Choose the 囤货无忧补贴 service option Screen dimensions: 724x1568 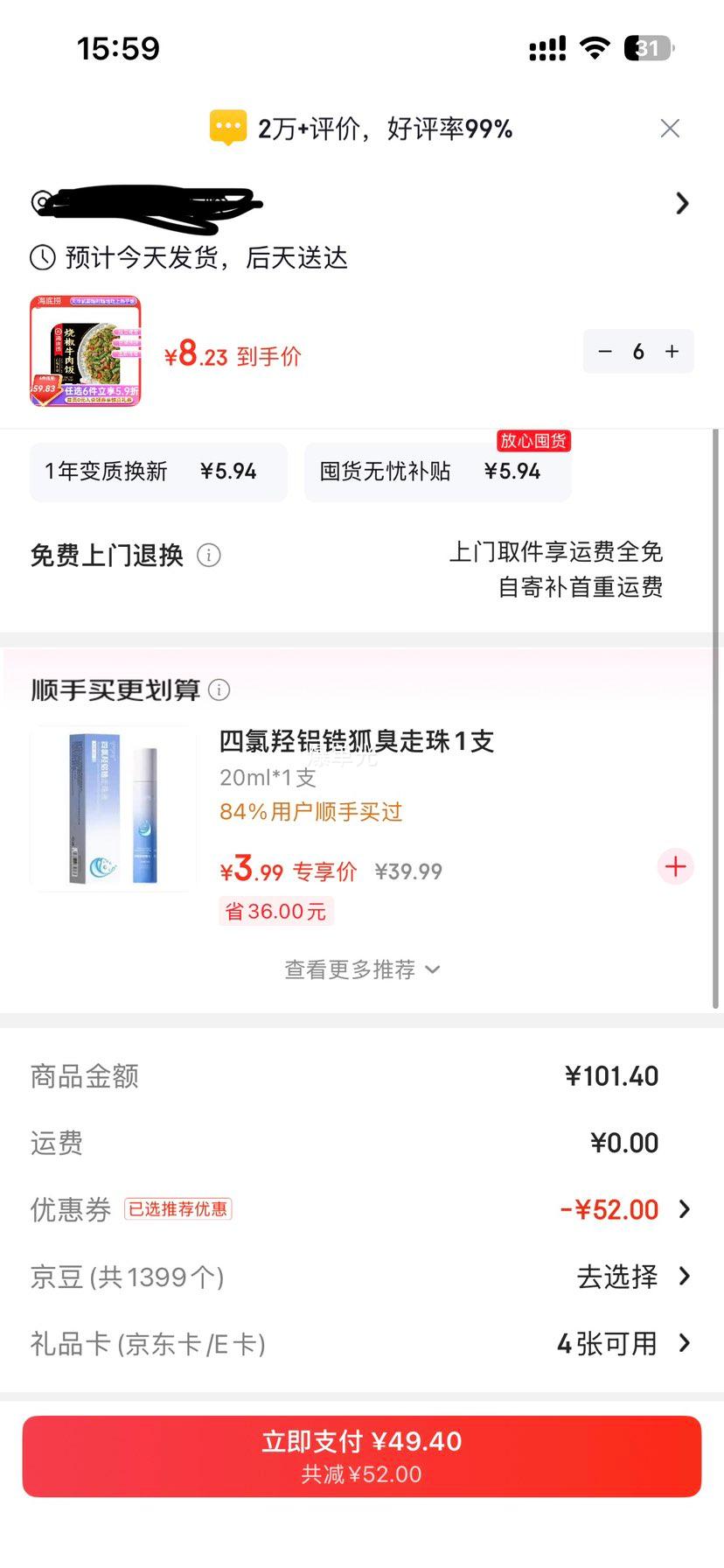pyautogui.click(x=437, y=472)
